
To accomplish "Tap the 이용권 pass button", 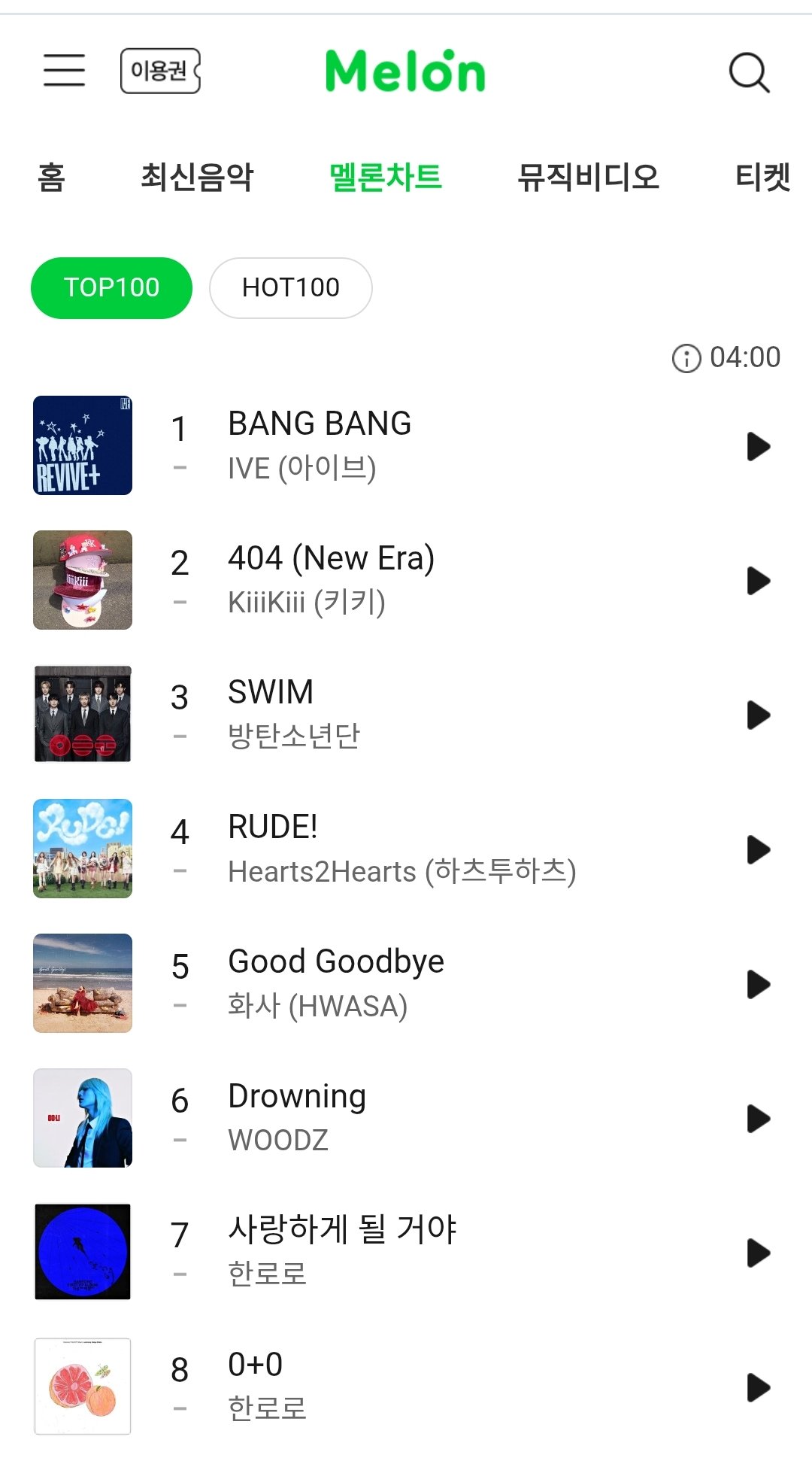I will click(160, 71).
